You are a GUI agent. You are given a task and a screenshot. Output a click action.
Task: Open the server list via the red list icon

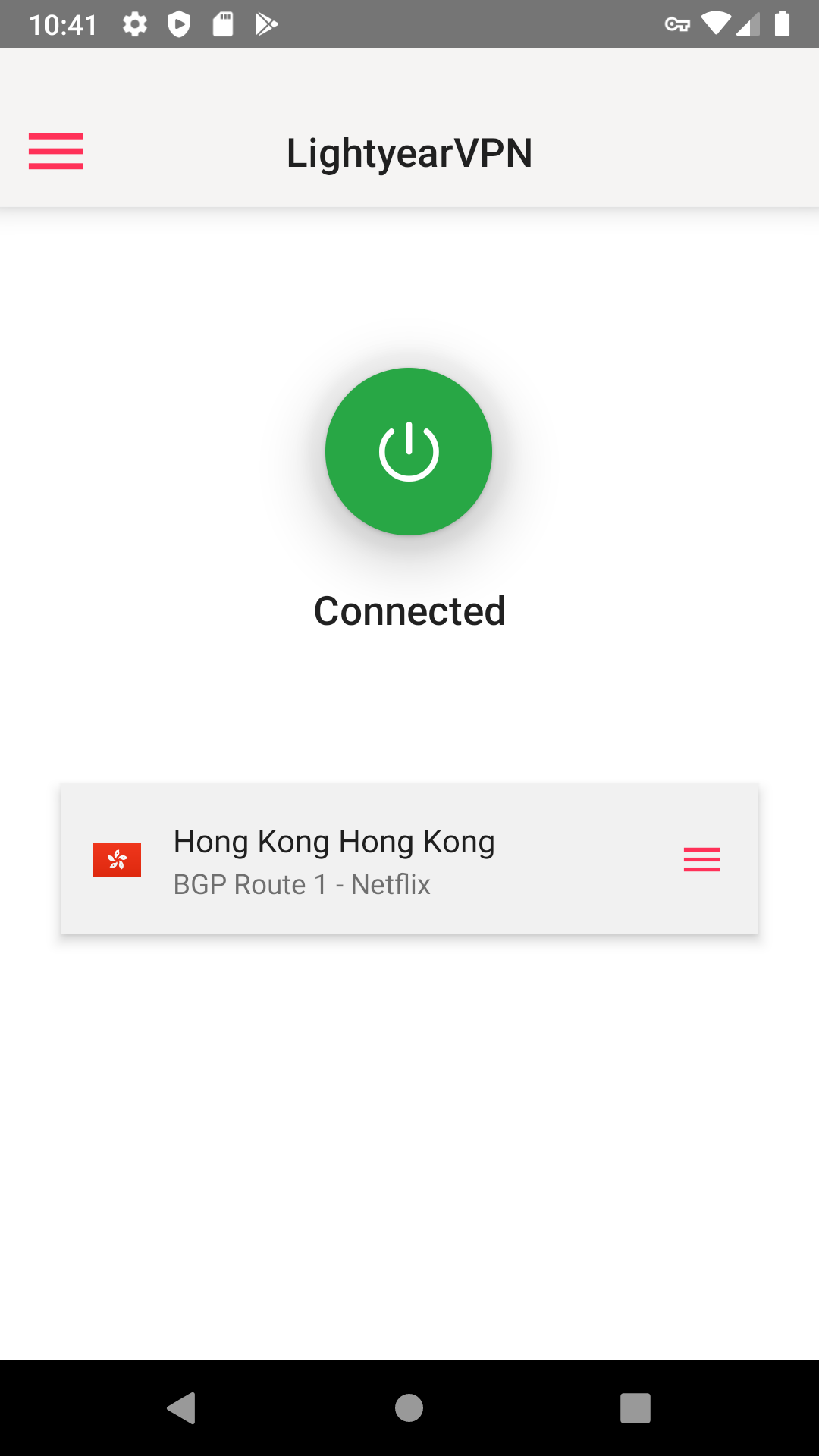click(x=701, y=859)
